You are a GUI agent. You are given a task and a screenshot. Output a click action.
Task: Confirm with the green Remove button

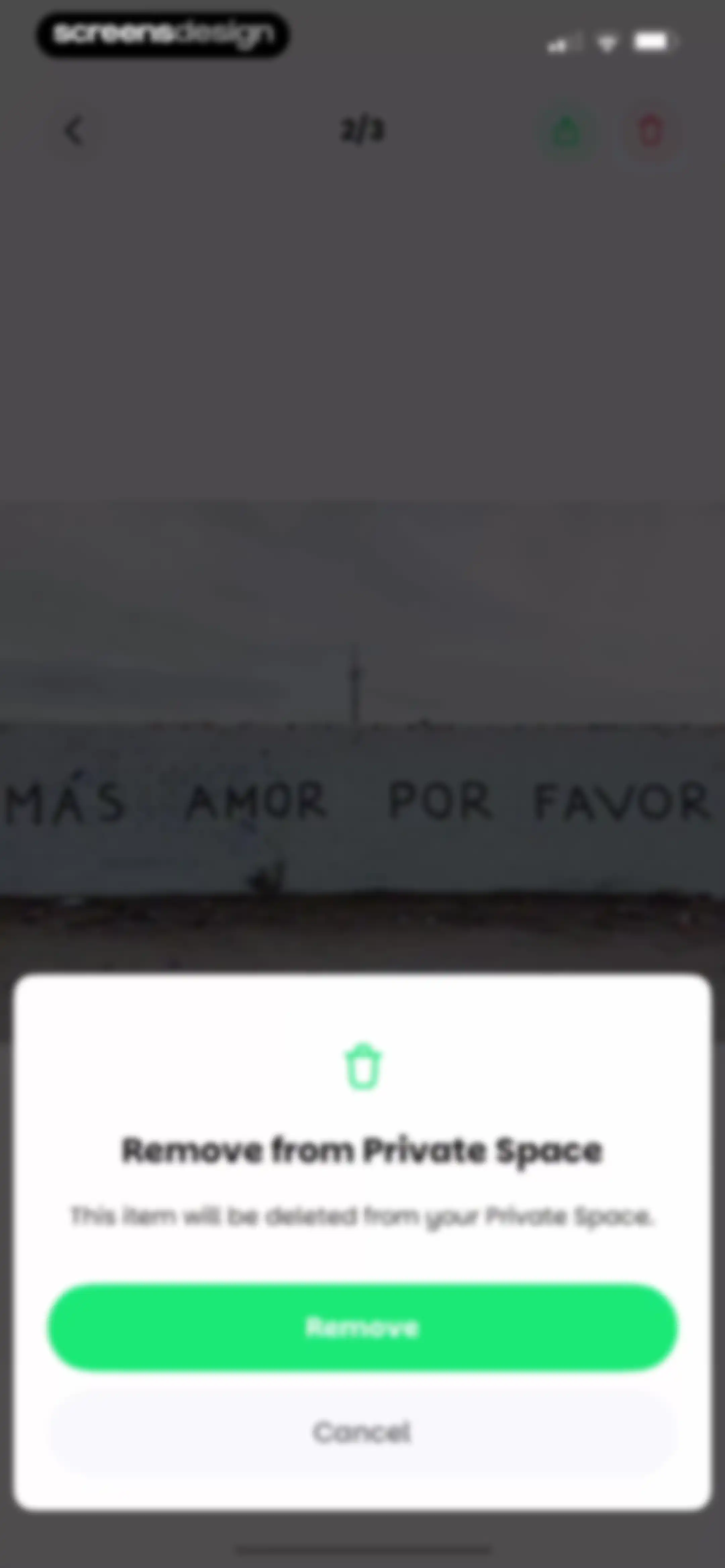pyautogui.click(x=362, y=1327)
